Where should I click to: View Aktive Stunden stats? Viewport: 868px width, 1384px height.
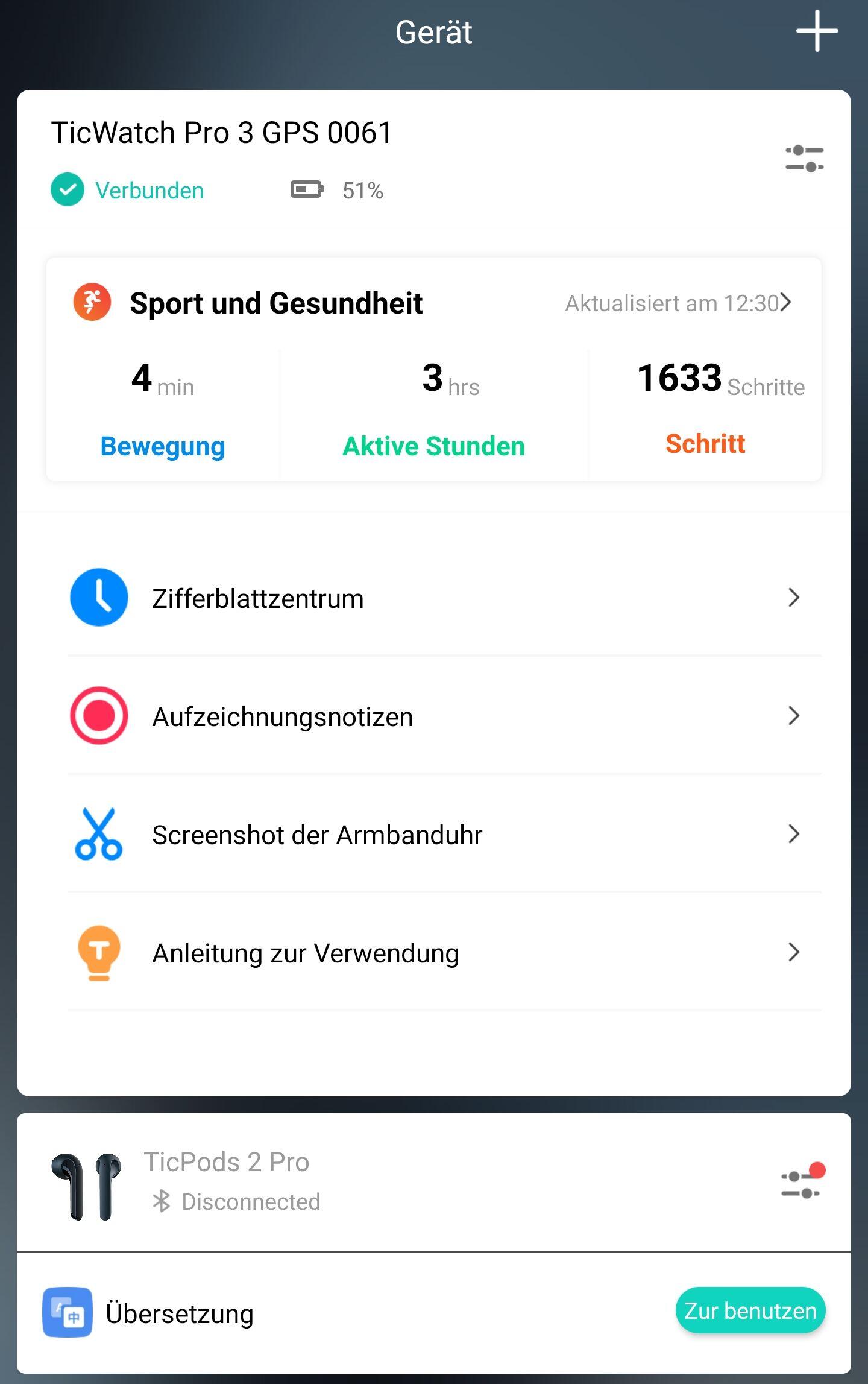(433, 410)
